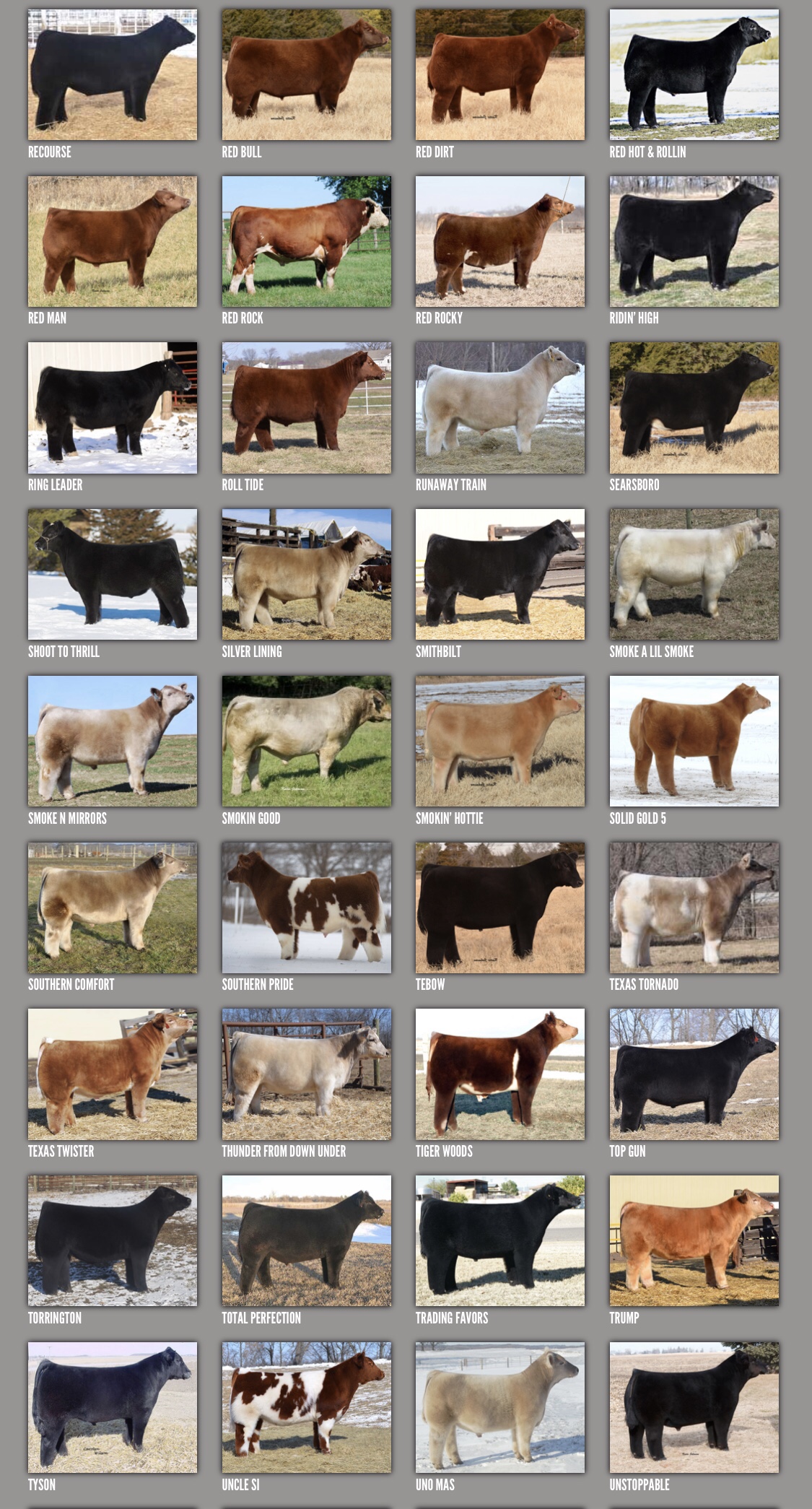Image resolution: width=812 pixels, height=1509 pixels.
Task: Open the Uncle Si thumbnail
Action: tap(306, 1408)
